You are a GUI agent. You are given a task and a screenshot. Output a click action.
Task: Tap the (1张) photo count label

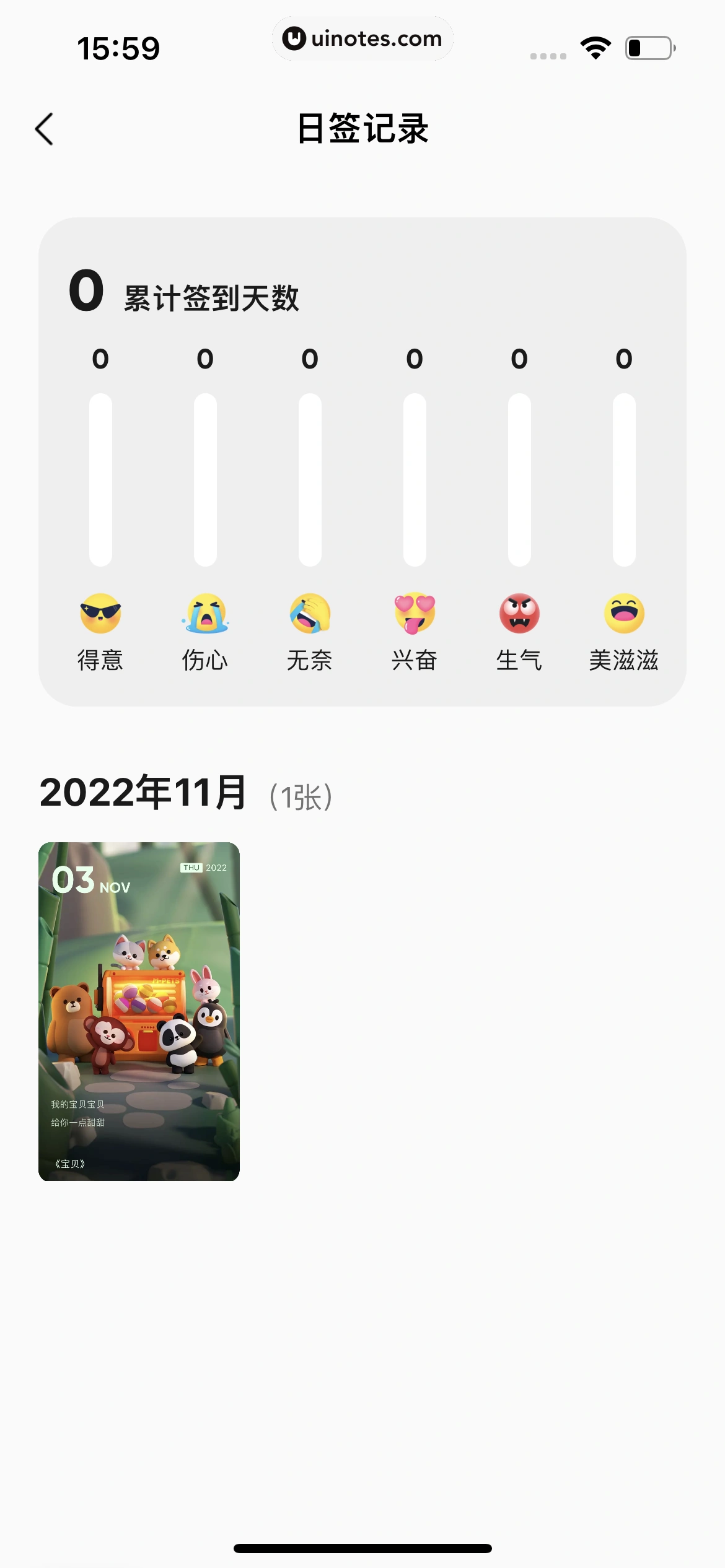tap(299, 798)
